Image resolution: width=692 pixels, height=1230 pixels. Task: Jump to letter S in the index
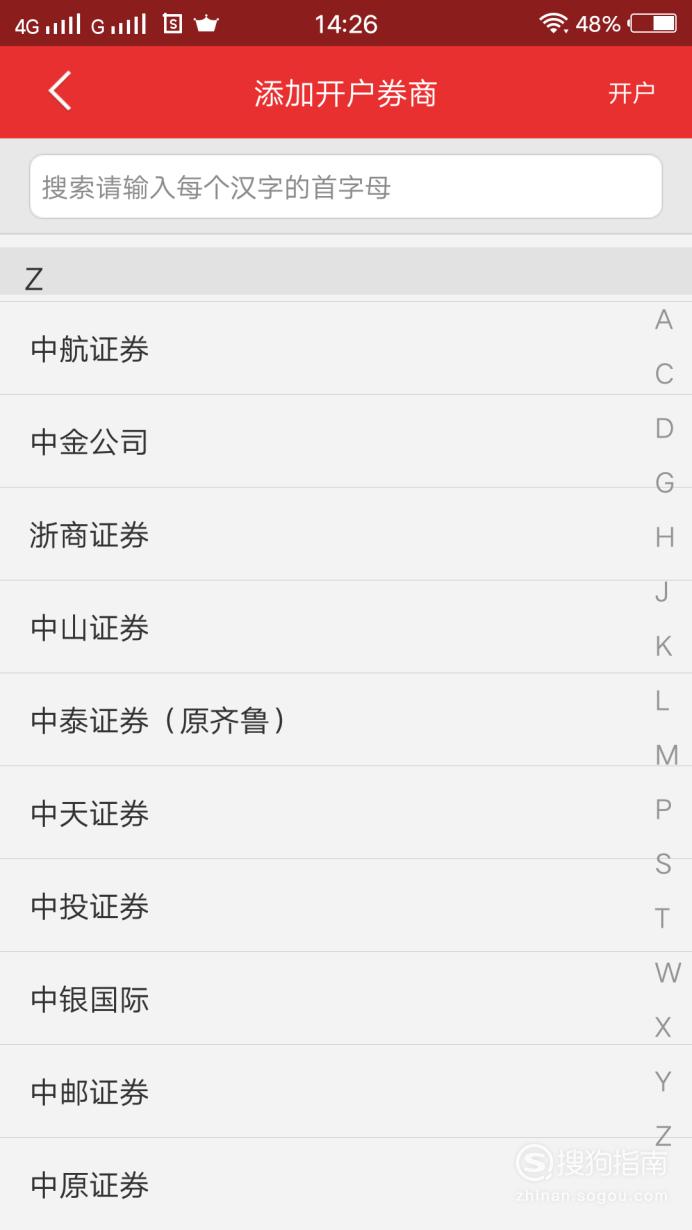pyautogui.click(x=663, y=864)
